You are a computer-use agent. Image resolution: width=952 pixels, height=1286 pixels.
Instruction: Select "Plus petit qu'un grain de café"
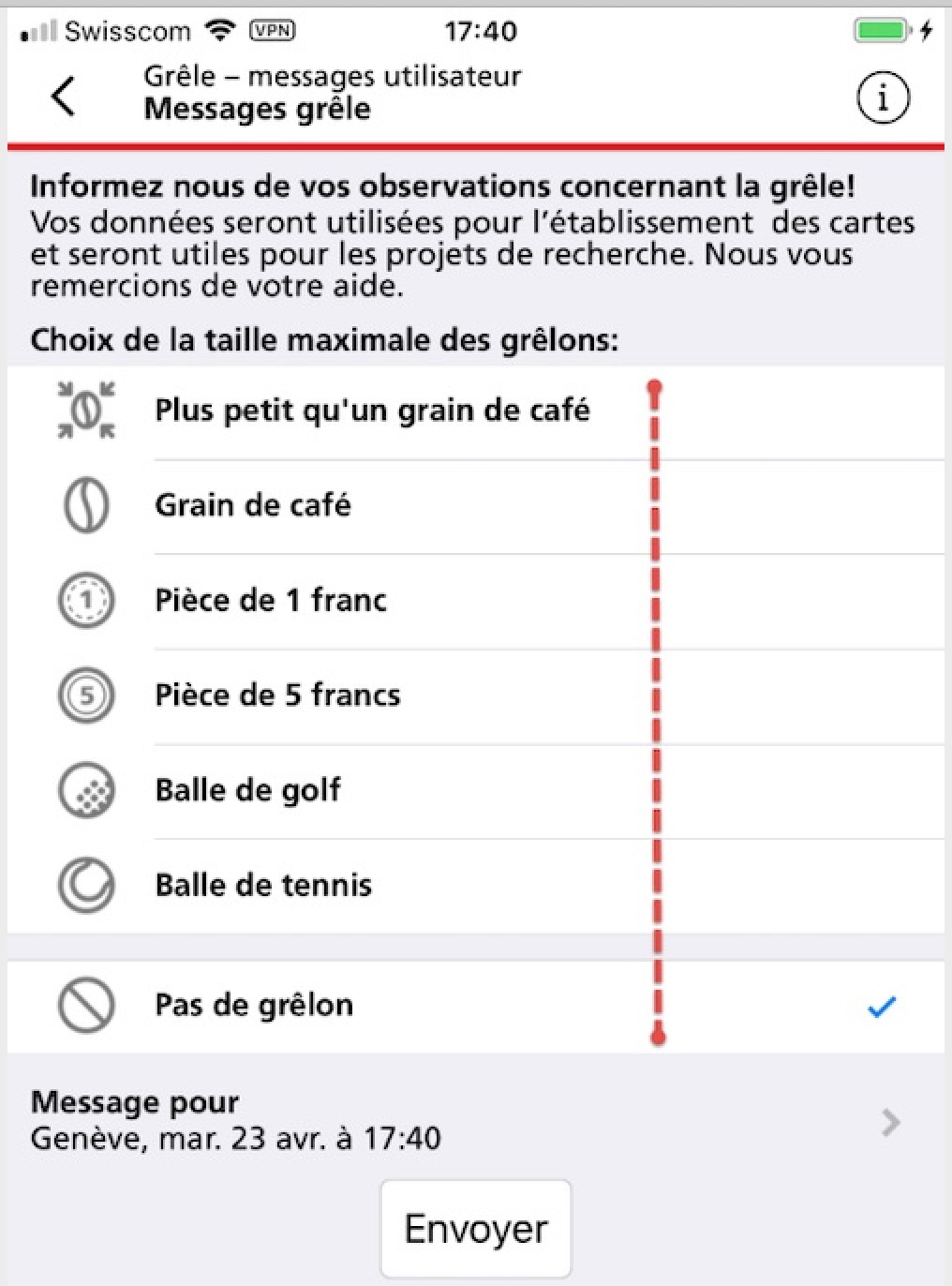pyautogui.click(x=372, y=411)
